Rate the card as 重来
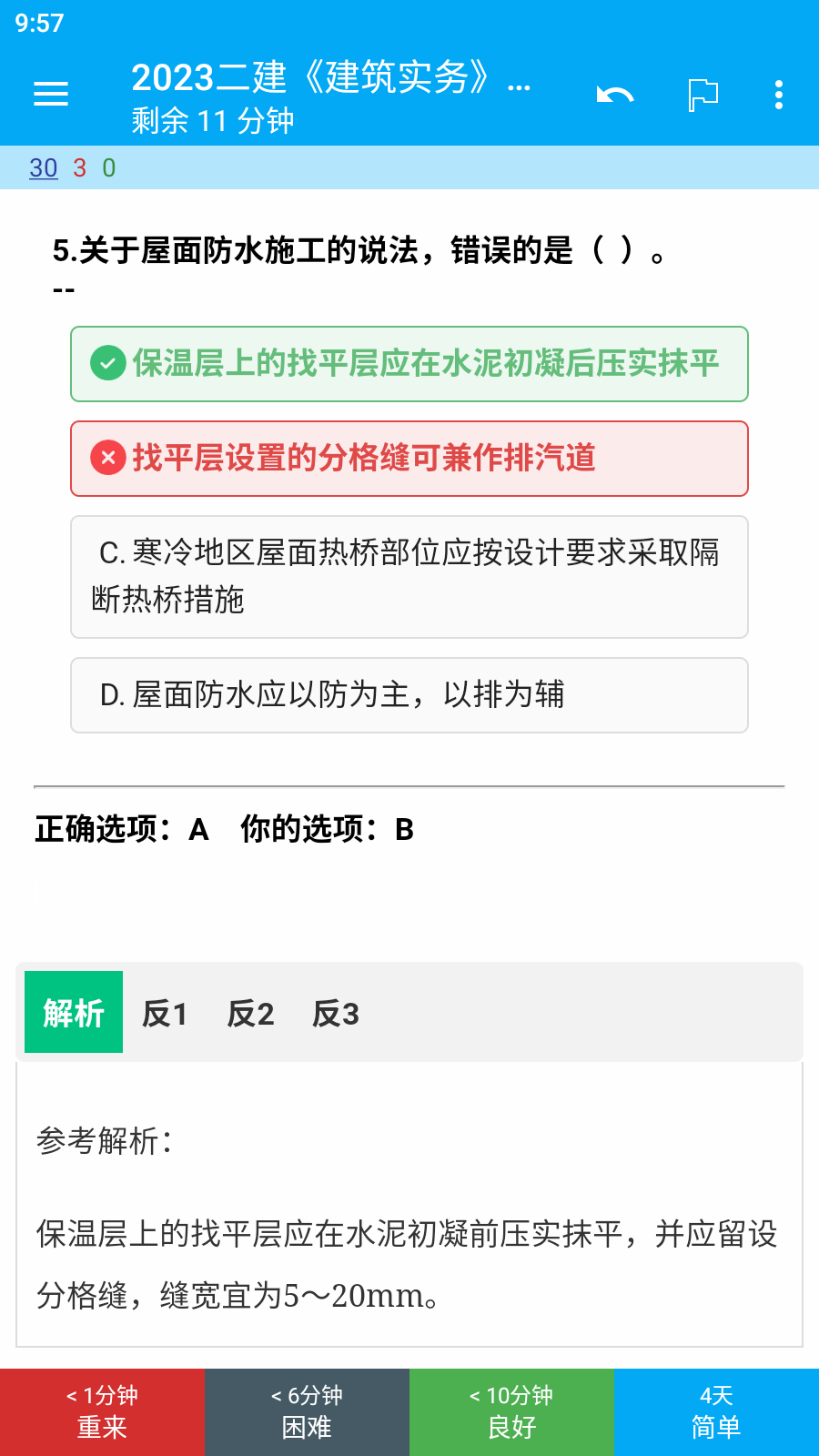 coord(102,1412)
